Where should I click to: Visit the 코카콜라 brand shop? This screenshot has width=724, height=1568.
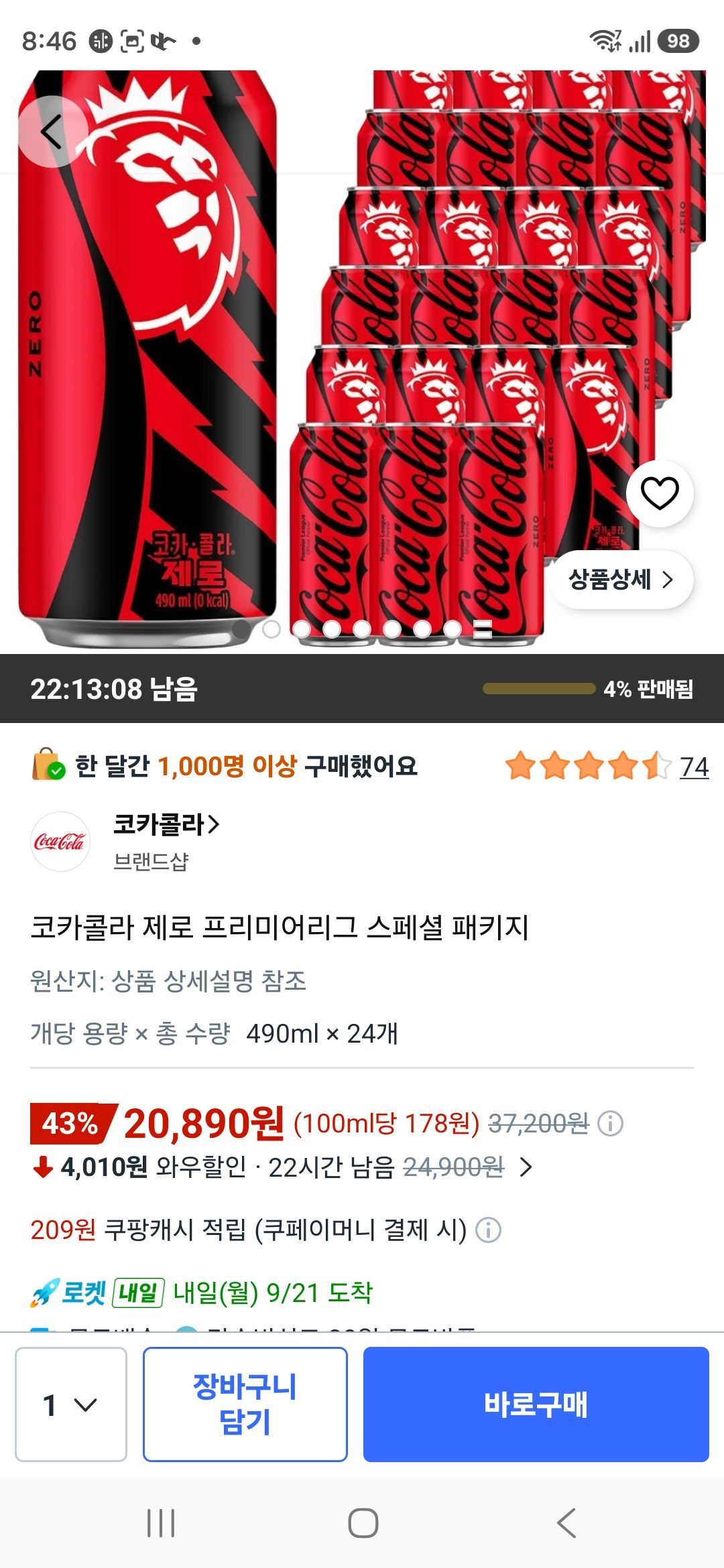coord(166,824)
